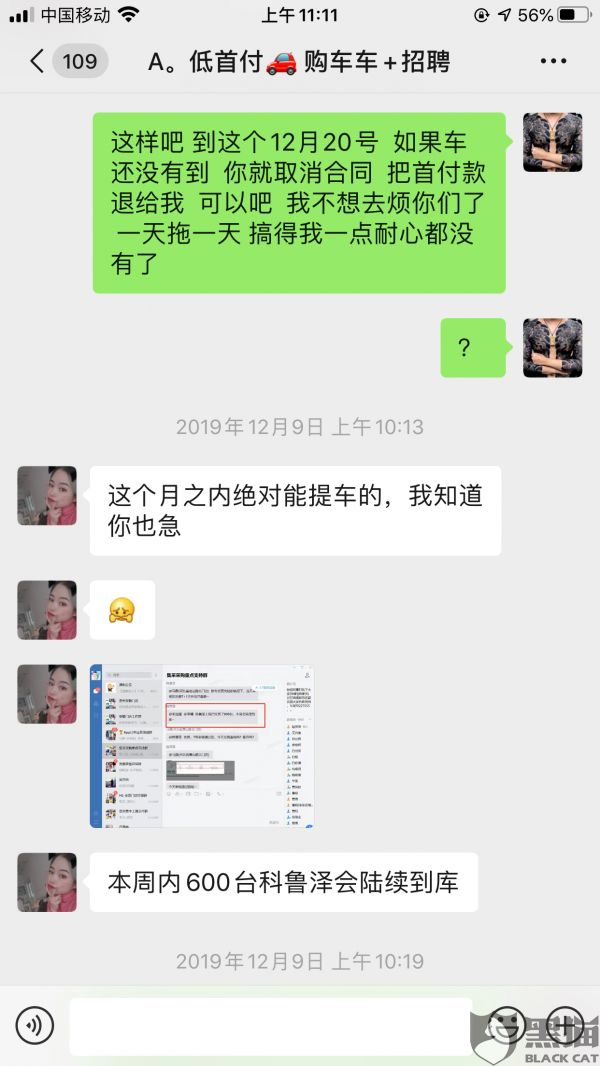This screenshot has width=600, height=1066.
Task: Open the chat's three-dot overflow menu
Action: (553, 62)
